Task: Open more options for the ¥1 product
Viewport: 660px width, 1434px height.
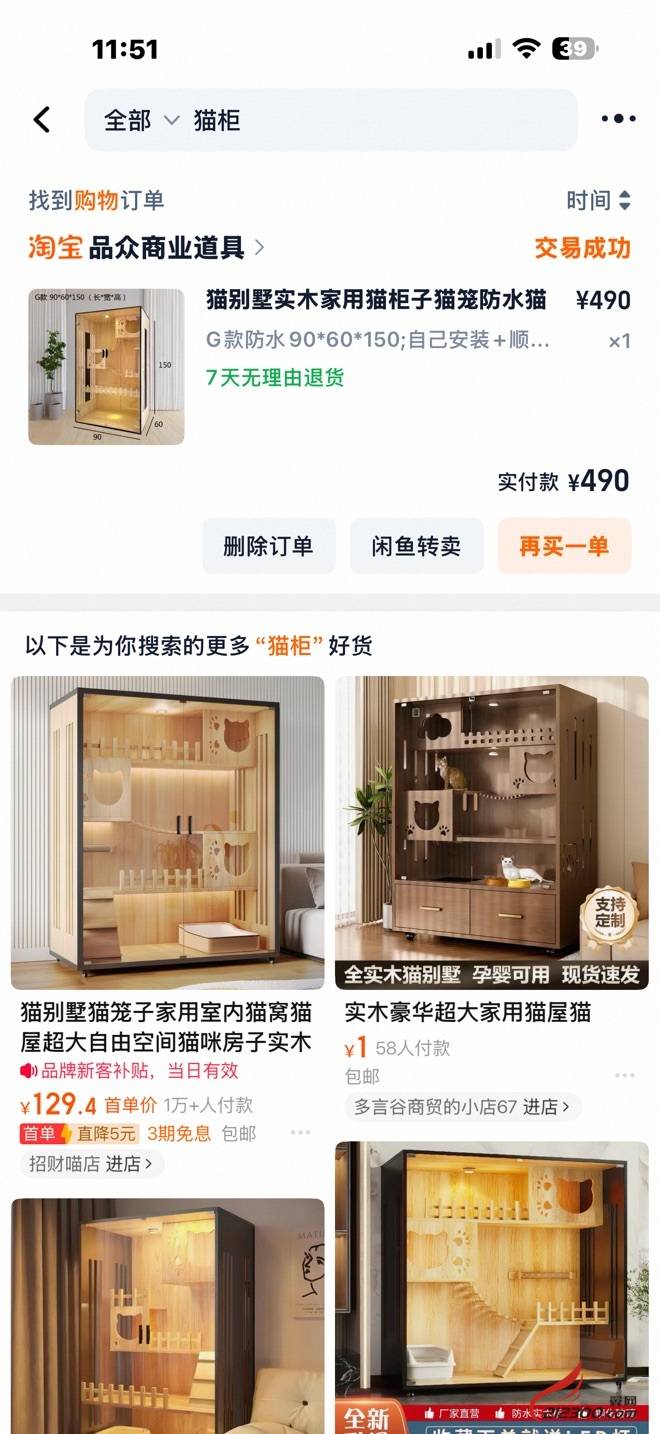Action: (624, 1076)
